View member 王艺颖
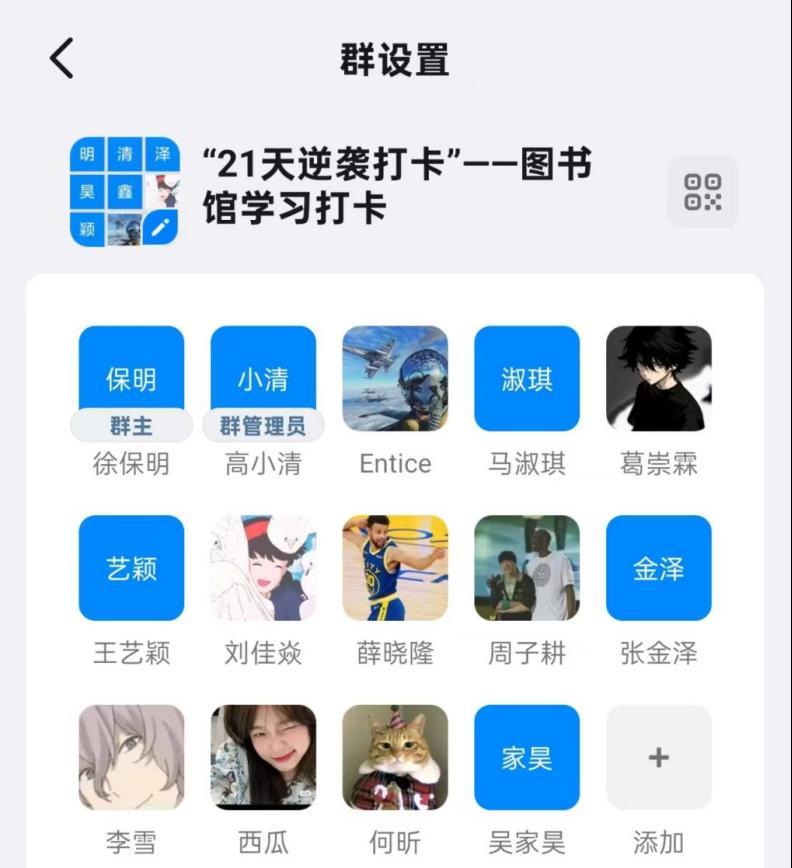Image resolution: width=792 pixels, height=868 pixels. tap(131, 568)
